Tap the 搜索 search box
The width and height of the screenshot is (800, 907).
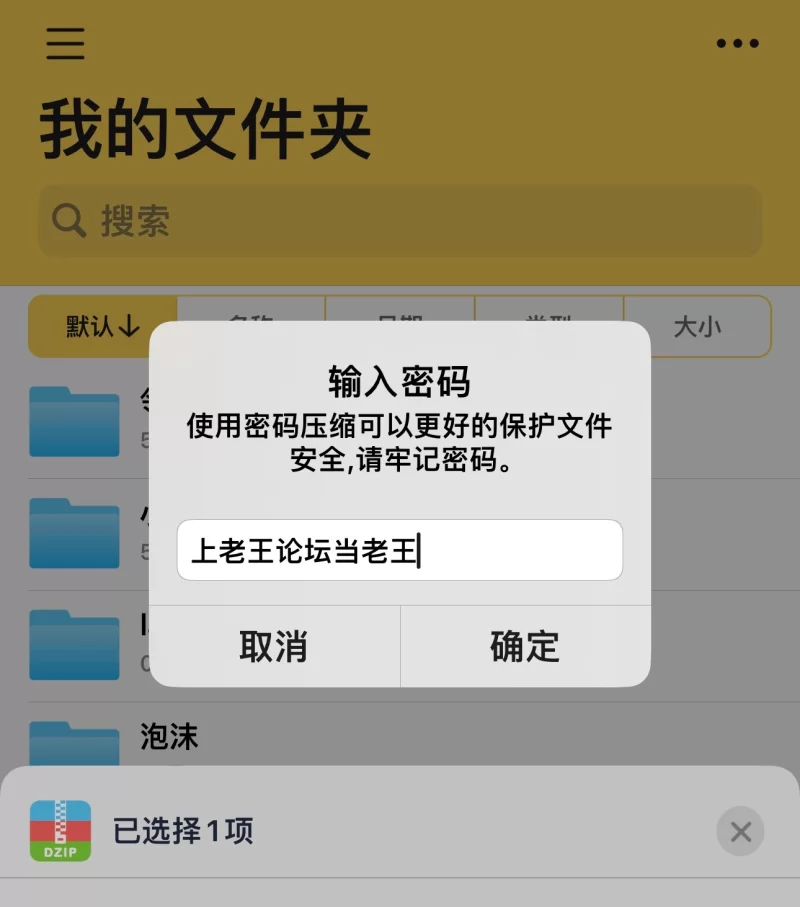pyautogui.click(x=400, y=220)
